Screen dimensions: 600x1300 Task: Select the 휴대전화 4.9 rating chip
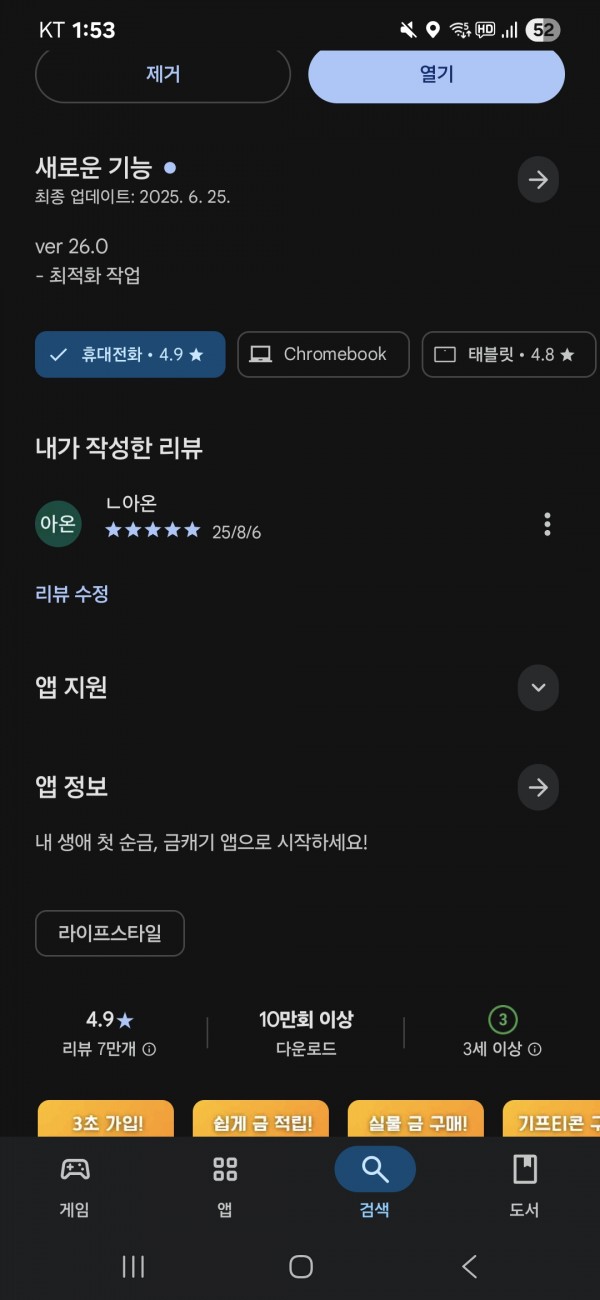pyautogui.click(x=130, y=354)
